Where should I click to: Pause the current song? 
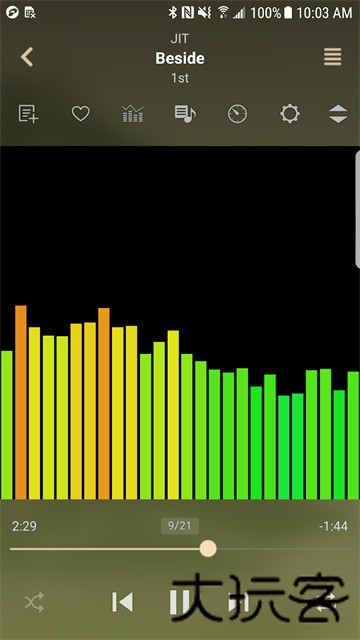180,602
